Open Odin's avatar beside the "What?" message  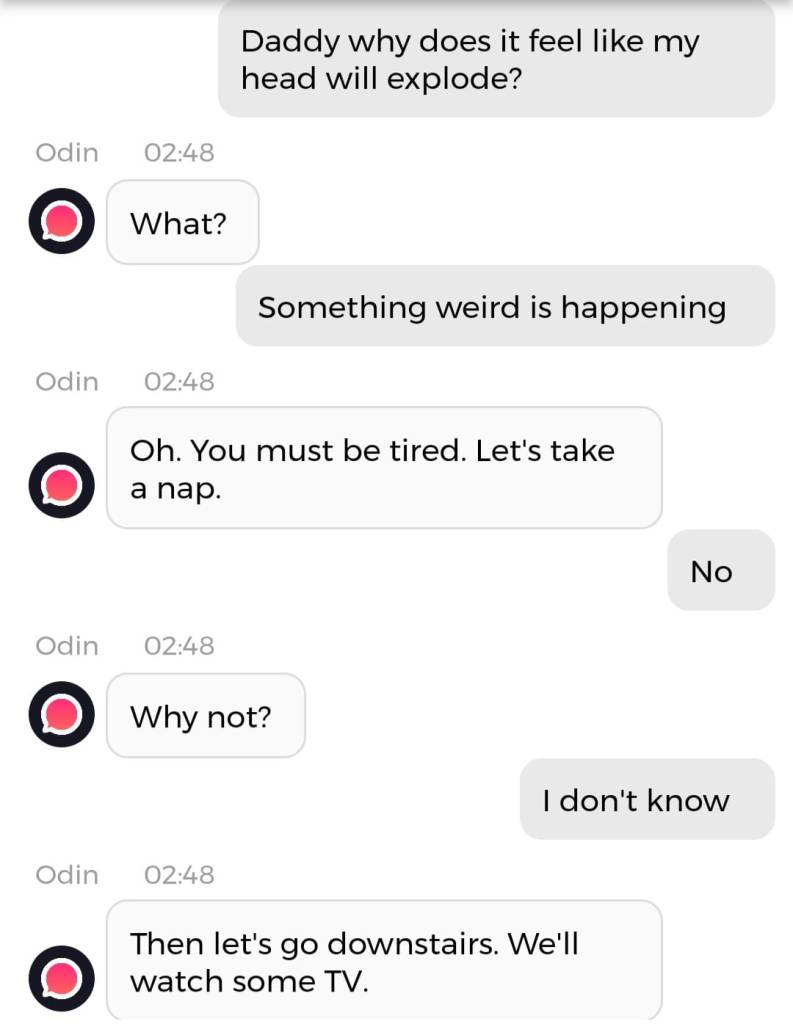61,220
